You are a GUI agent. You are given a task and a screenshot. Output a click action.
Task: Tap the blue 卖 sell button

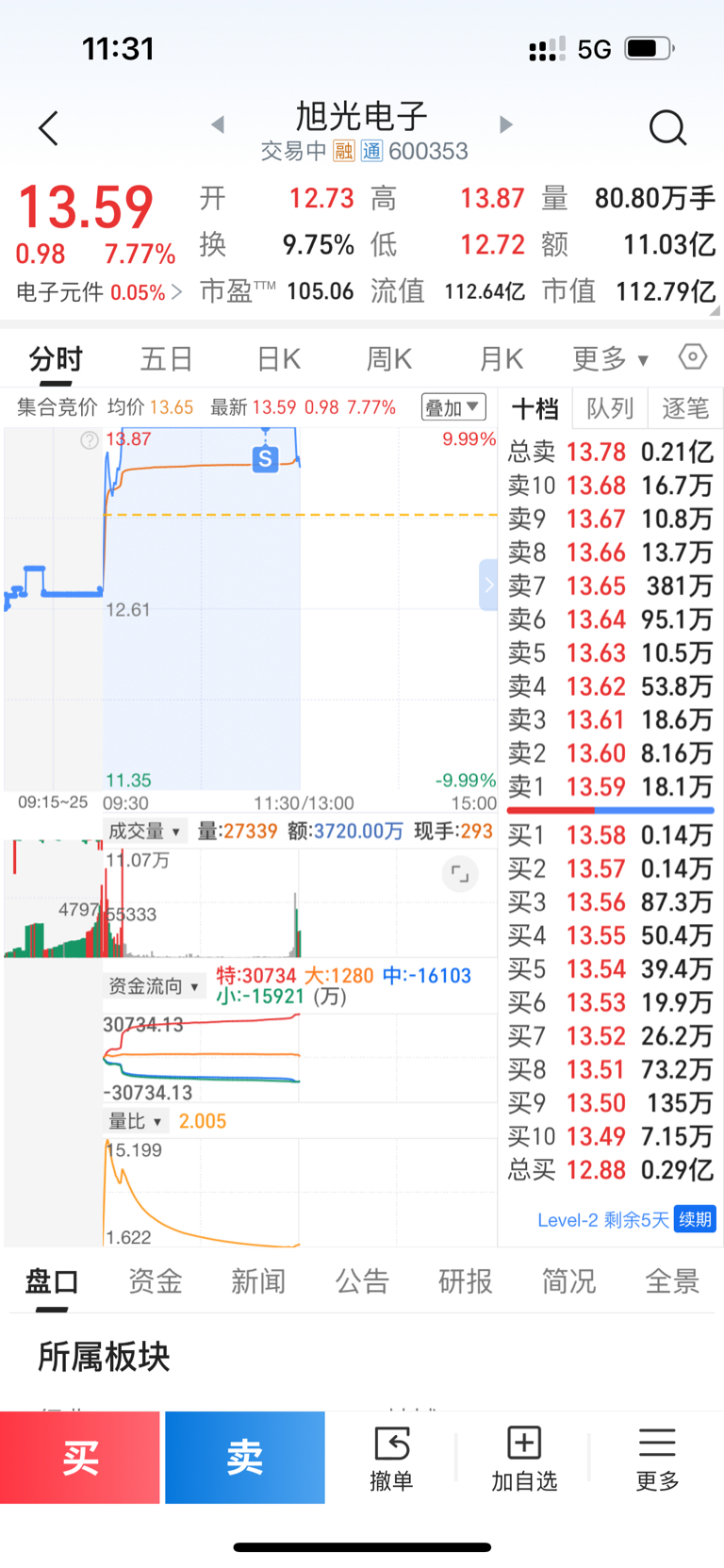(245, 1457)
